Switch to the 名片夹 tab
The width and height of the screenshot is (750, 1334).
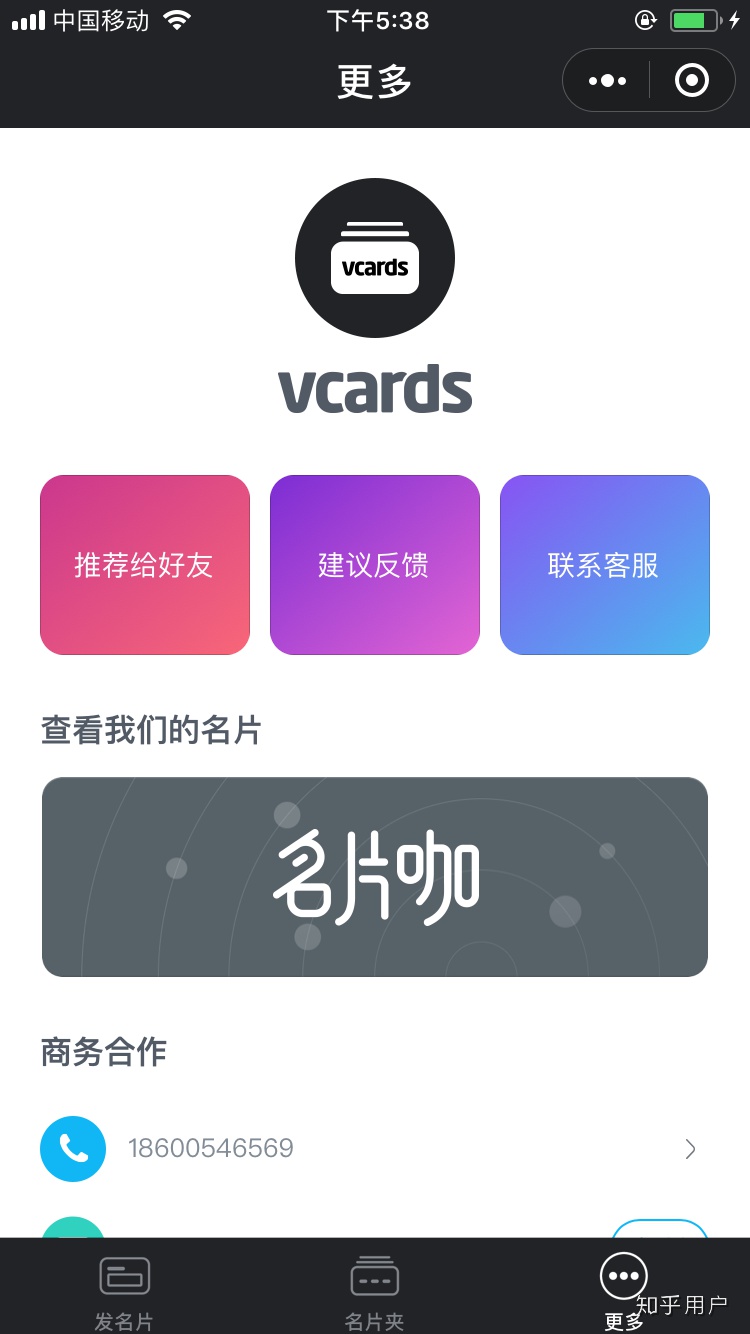click(x=375, y=1290)
